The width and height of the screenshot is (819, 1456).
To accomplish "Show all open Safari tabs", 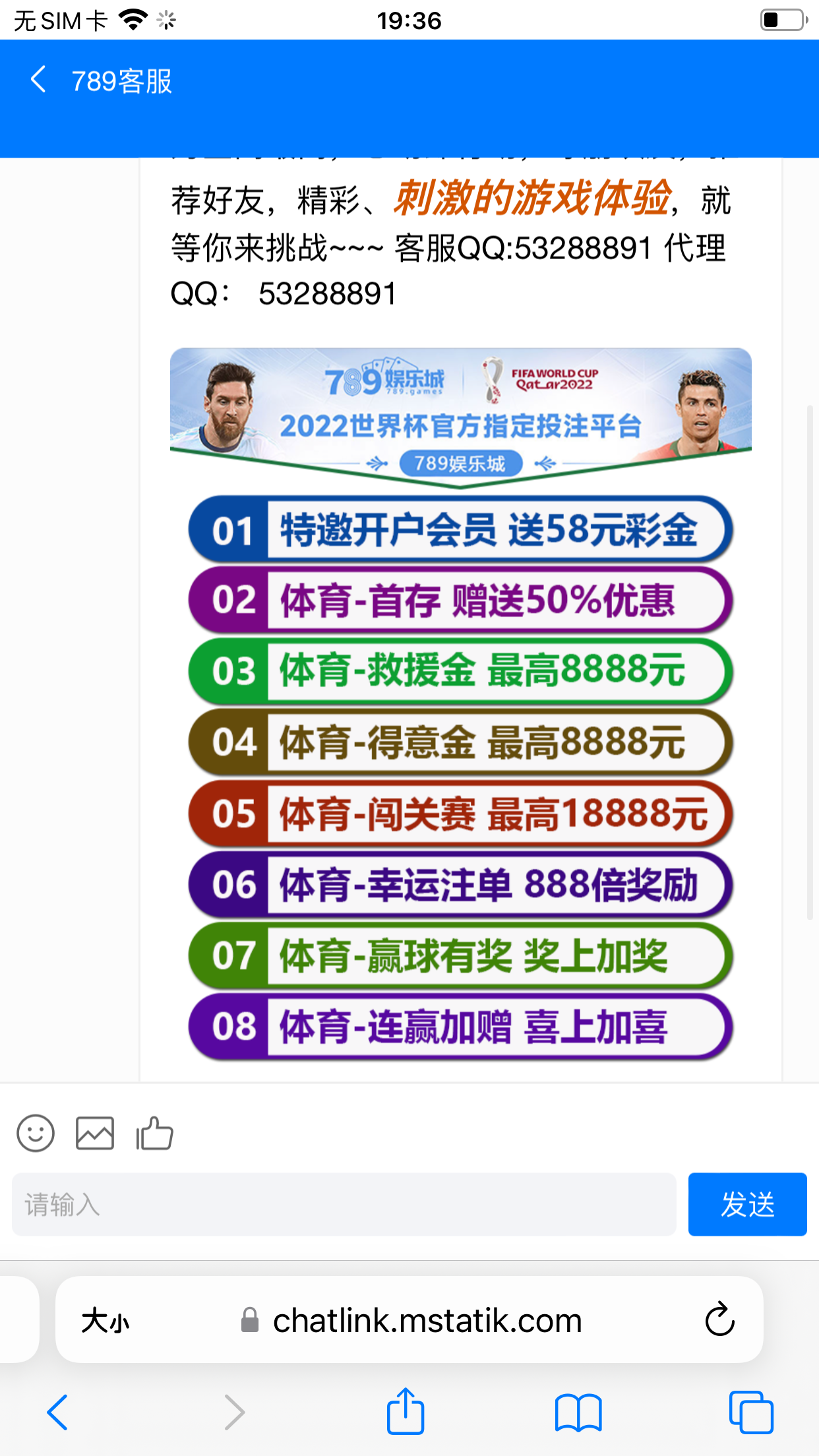I will pos(750,1412).
